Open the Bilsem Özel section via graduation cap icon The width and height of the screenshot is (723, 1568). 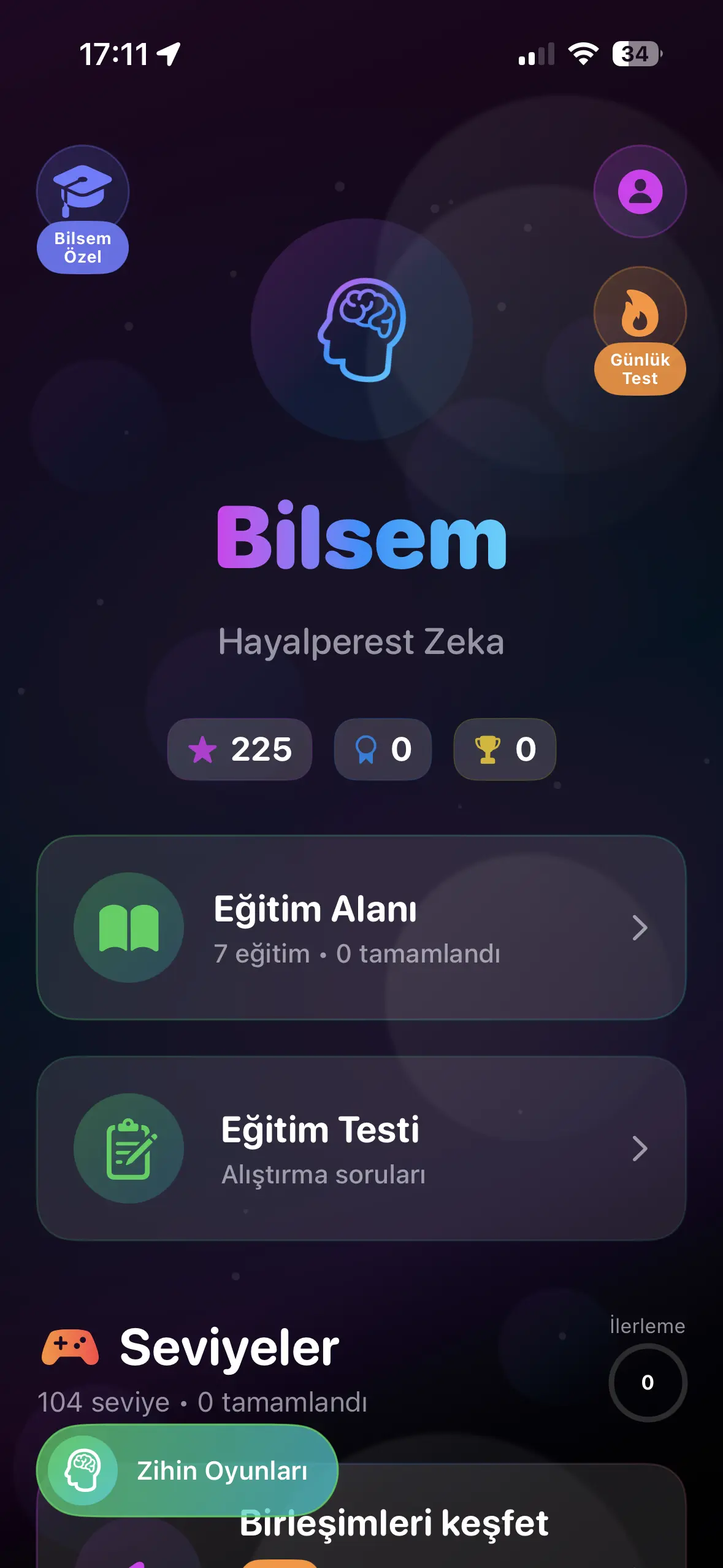(x=83, y=191)
